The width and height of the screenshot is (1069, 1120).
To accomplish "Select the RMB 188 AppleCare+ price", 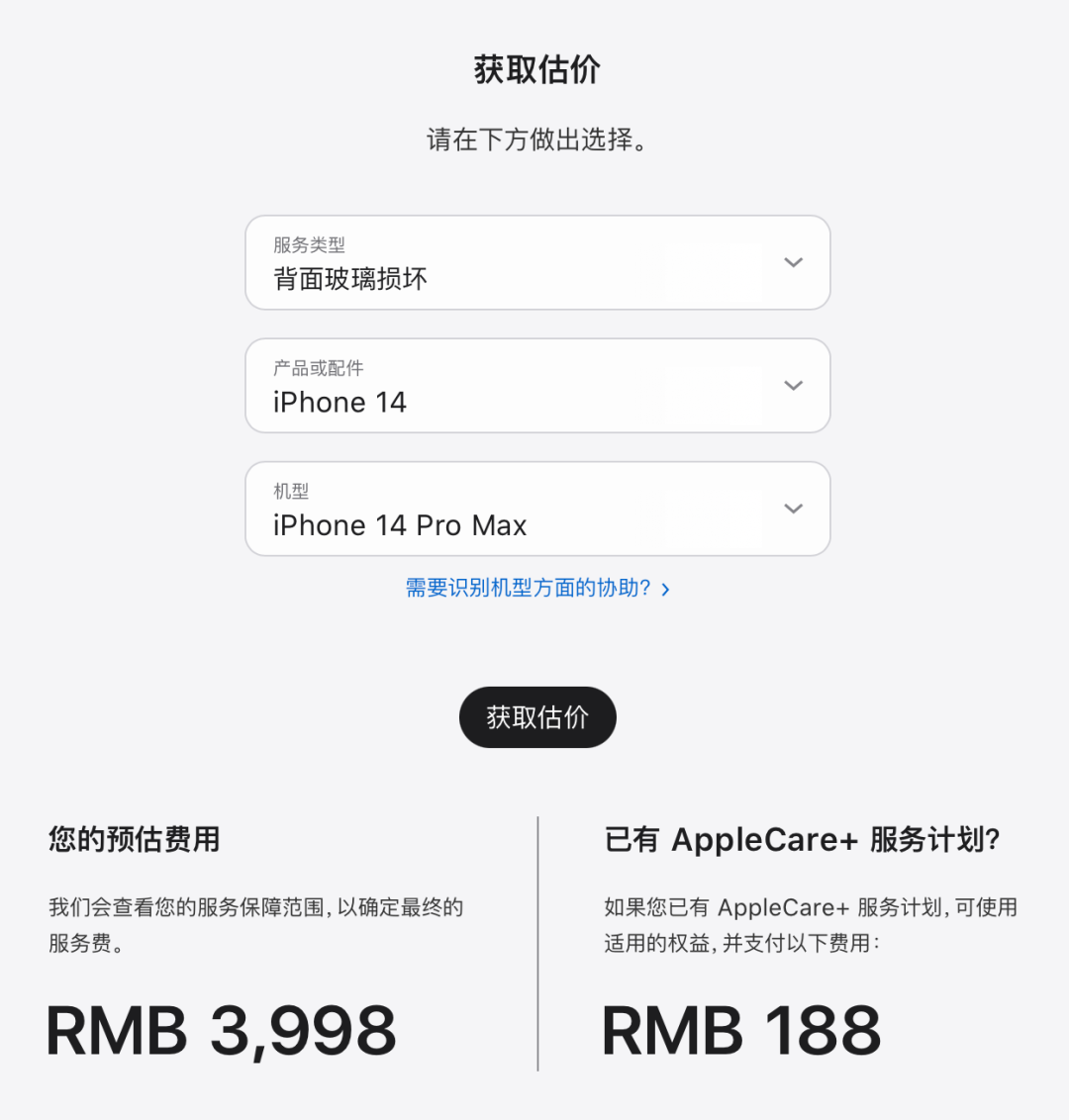I will (741, 1031).
